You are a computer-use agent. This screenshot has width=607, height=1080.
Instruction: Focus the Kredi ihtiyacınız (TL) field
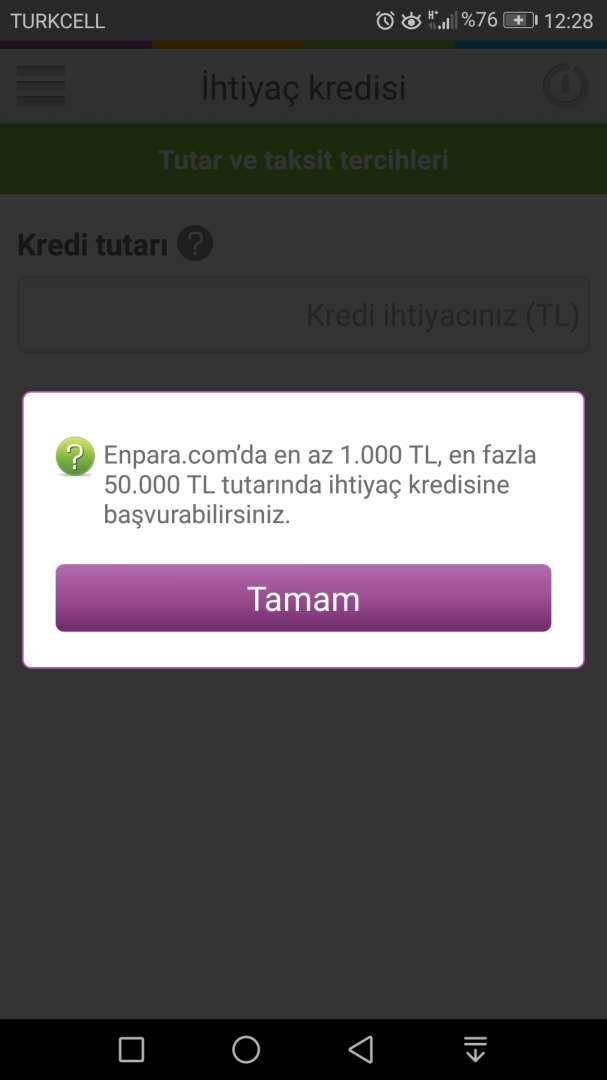(x=303, y=316)
